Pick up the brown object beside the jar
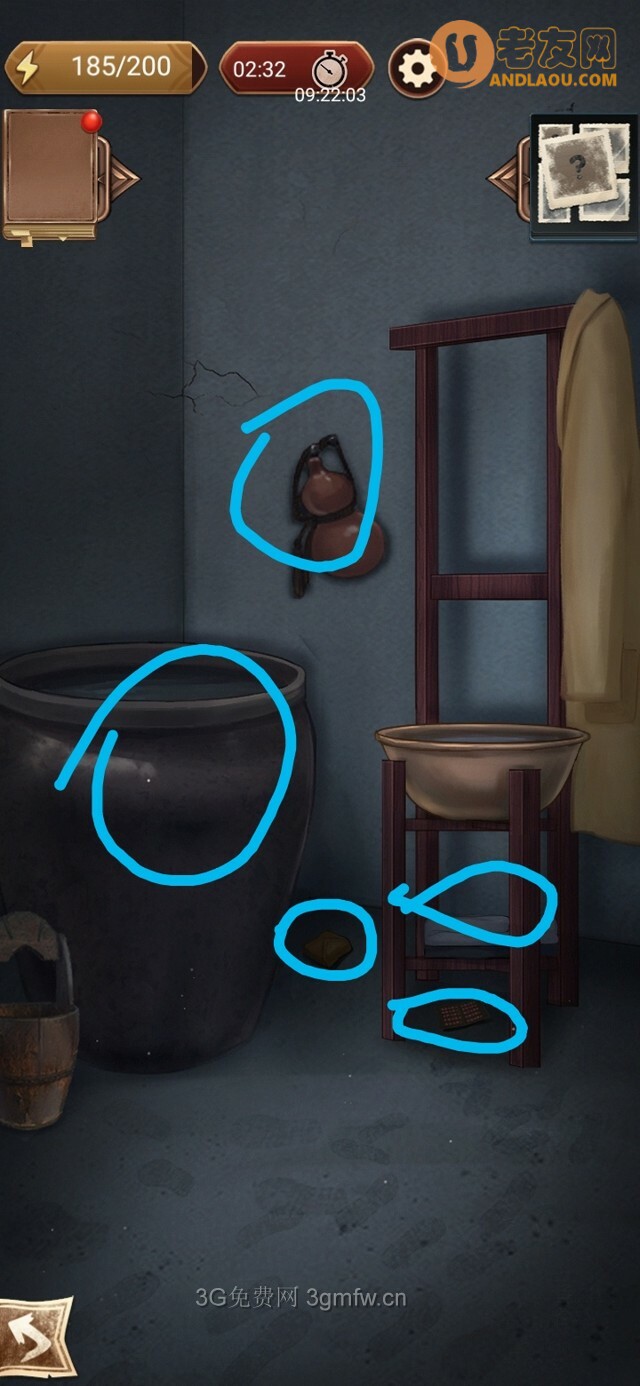The image size is (640, 1386). 327,947
